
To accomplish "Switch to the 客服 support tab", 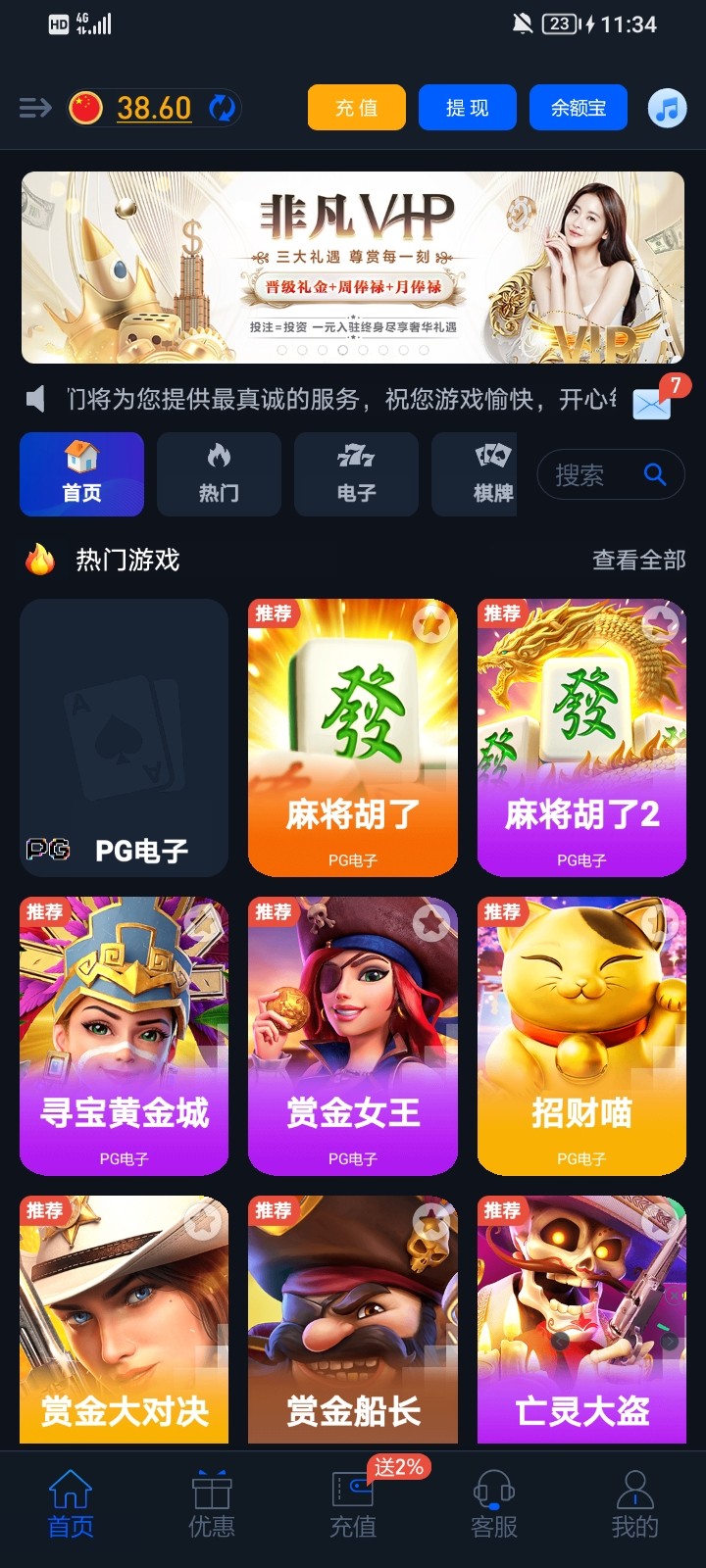I will [494, 1504].
